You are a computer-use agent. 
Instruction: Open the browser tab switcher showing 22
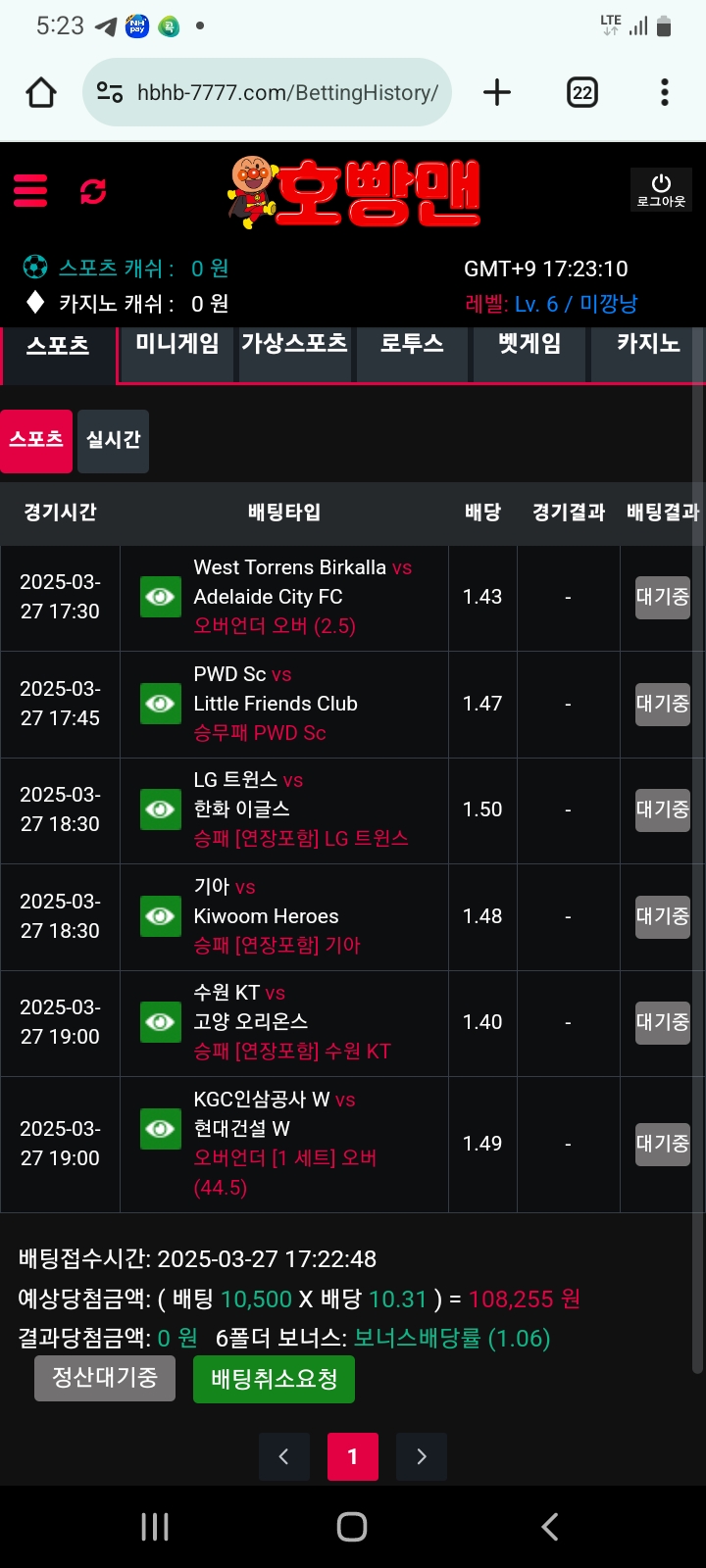click(x=582, y=93)
